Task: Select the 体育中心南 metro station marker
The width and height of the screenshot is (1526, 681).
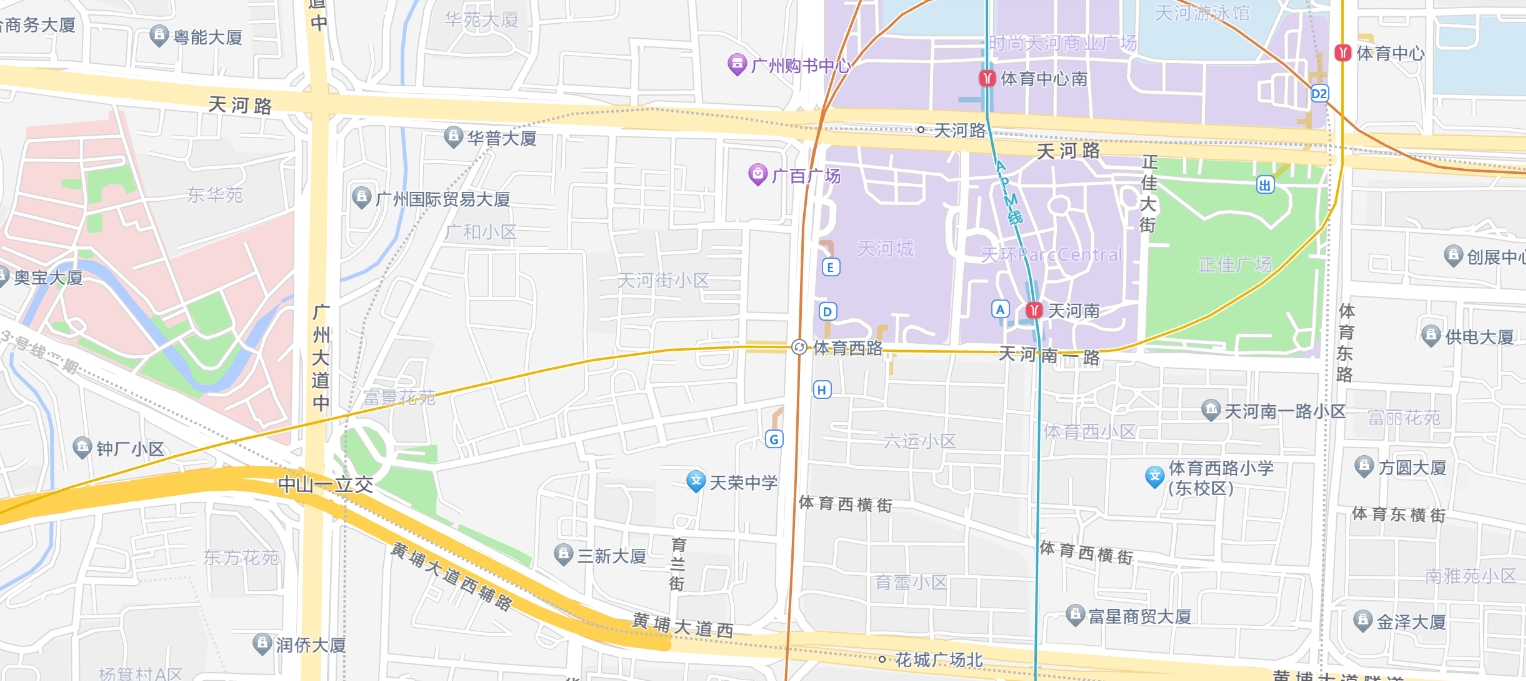Action: point(987,78)
